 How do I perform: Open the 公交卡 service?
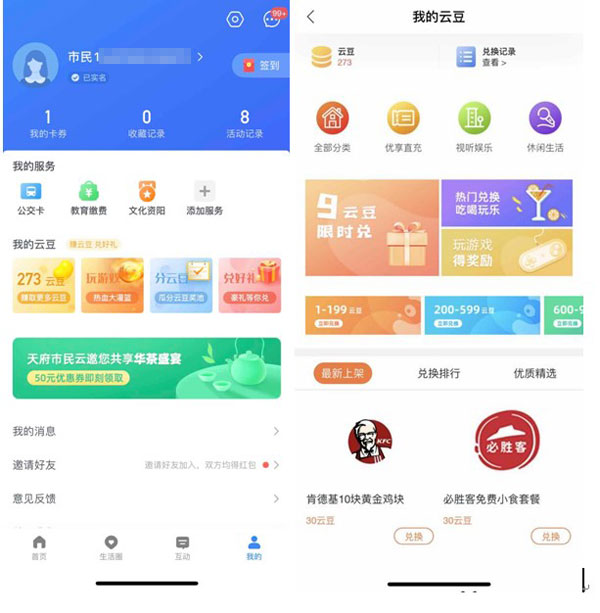click(x=31, y=197)
